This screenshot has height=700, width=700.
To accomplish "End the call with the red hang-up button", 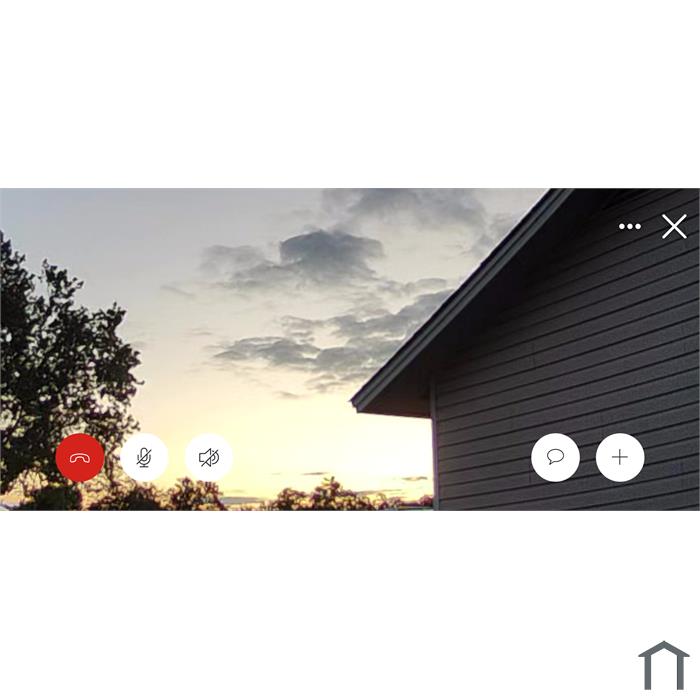I will click(x=80, y=458).
